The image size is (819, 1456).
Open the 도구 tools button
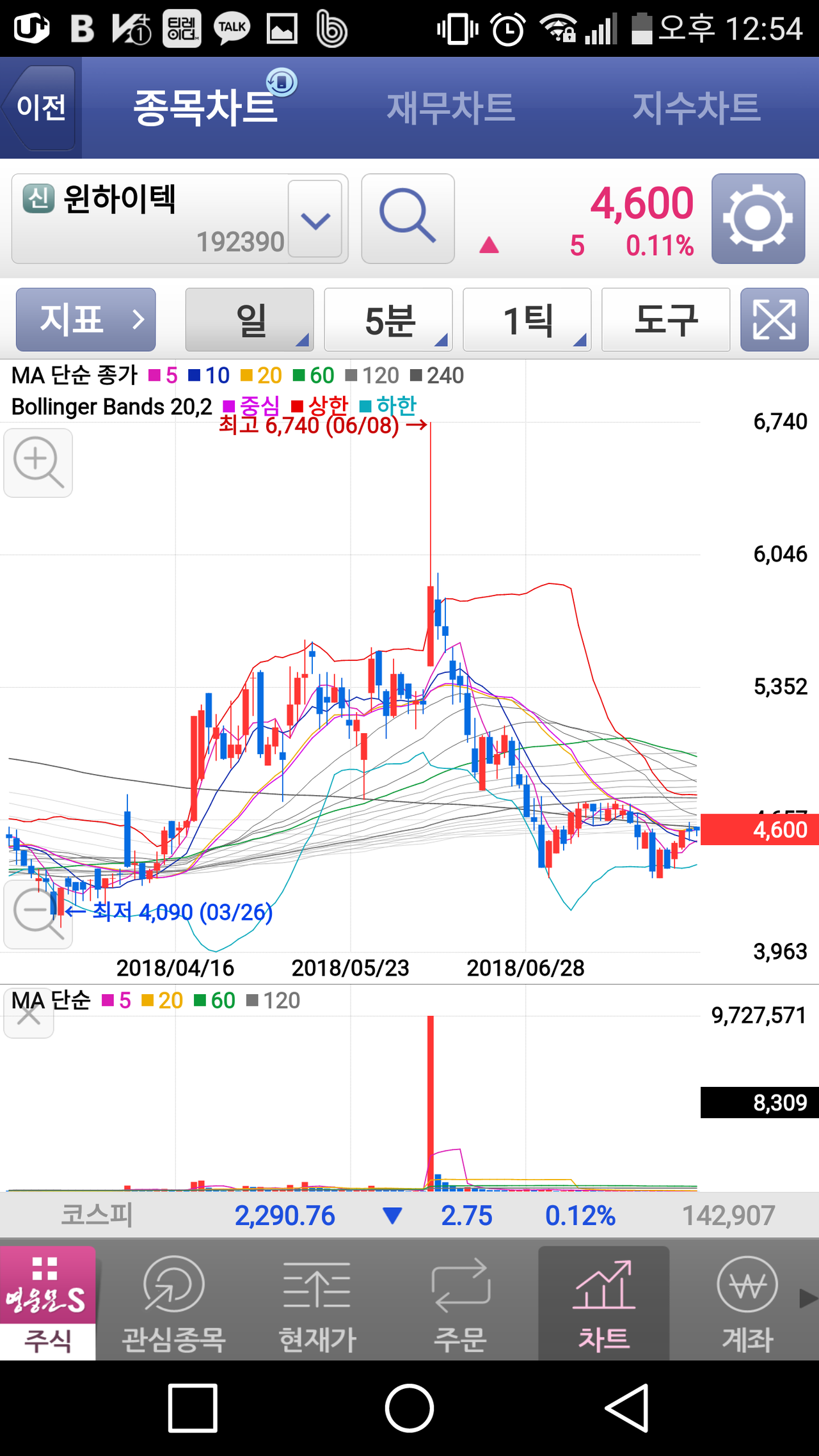(x=665, y=320)
